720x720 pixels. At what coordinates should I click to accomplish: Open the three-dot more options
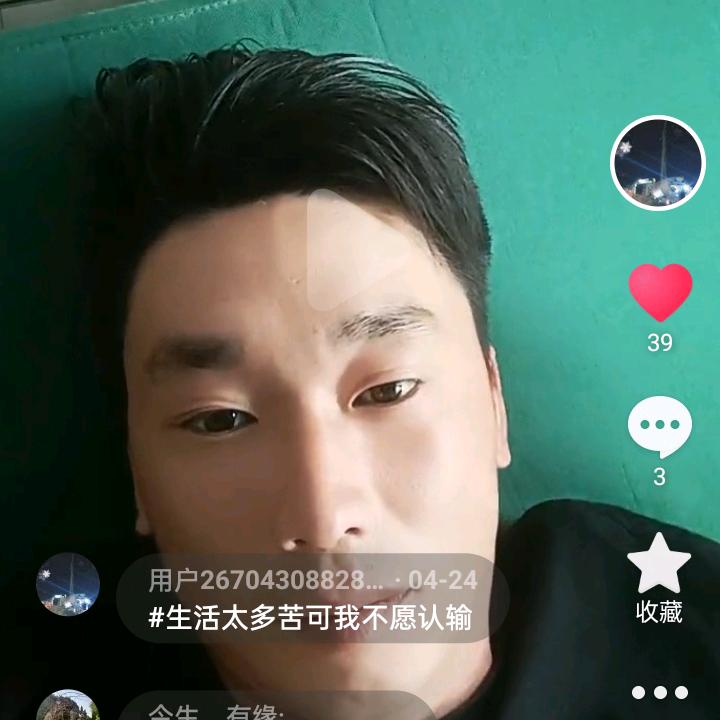pyautogui.click(x=659, y=692)
